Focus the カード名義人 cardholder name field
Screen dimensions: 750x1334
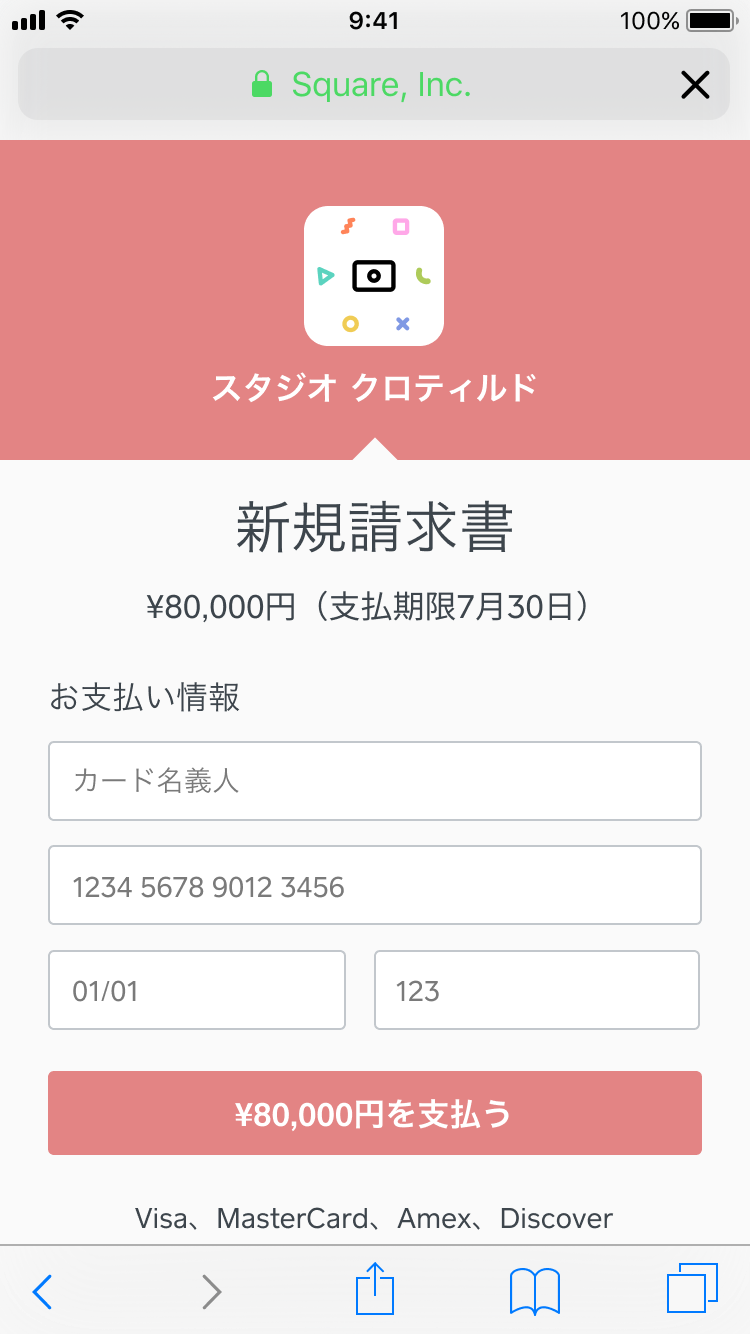pyautogui.click(x=374, y=781)
